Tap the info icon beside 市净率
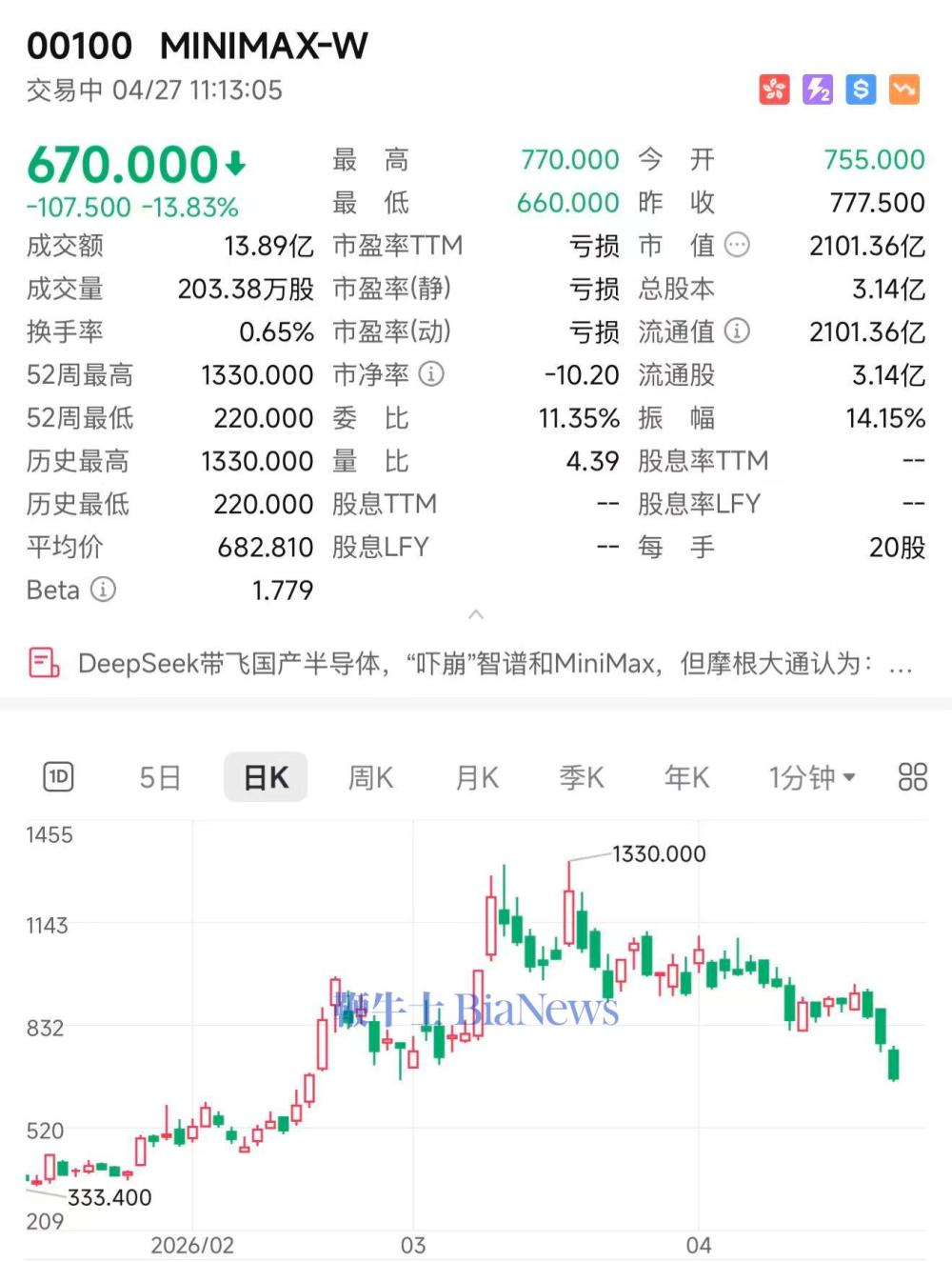This screenshot has width=952, height=1262. click(431, 374)
